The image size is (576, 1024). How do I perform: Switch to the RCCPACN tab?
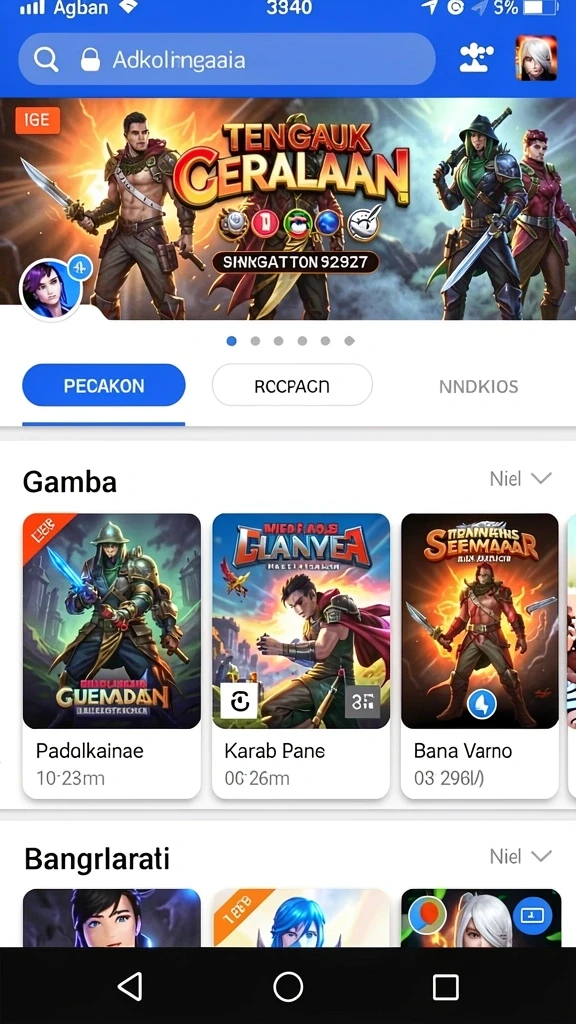click(292, 386)
